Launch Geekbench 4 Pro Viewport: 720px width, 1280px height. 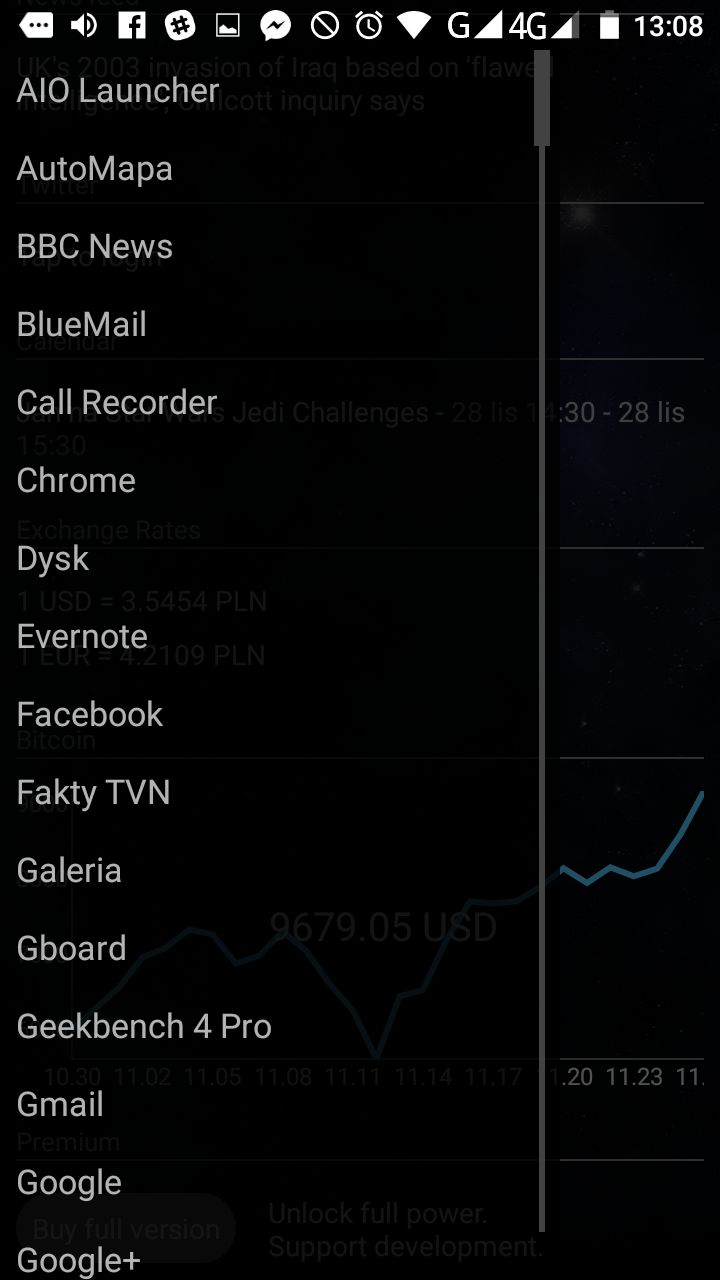click(x=144, y=1026)
